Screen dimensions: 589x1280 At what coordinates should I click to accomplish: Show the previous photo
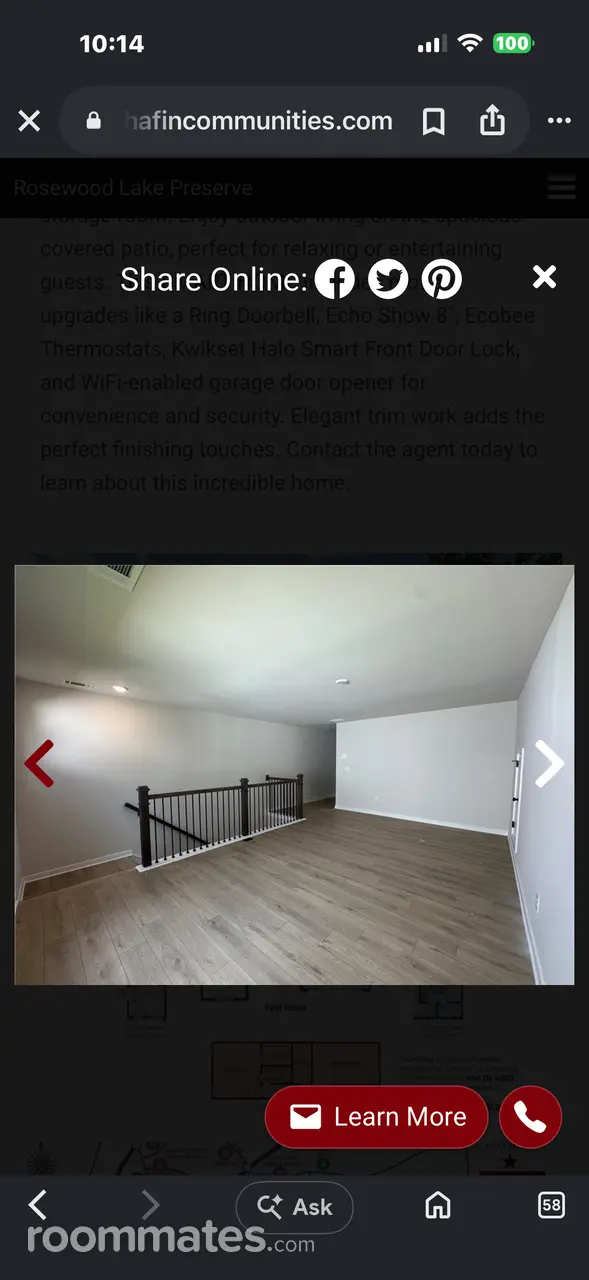39,764
